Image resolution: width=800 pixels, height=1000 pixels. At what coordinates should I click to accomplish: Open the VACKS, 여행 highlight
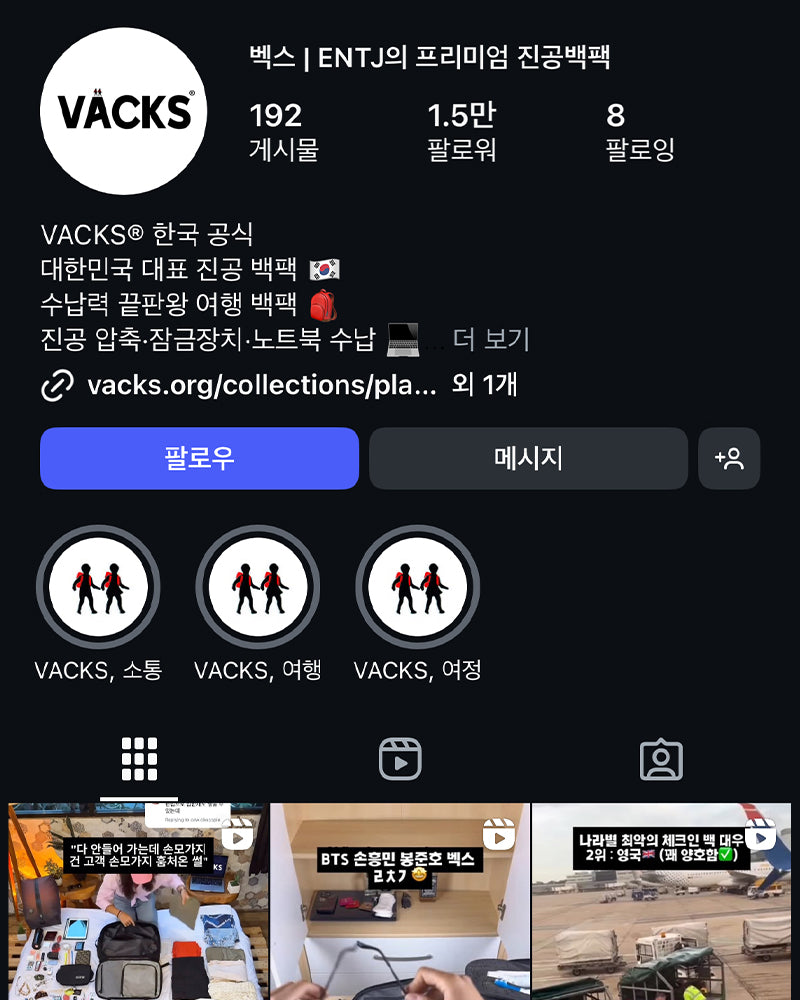tap(257, 588)
